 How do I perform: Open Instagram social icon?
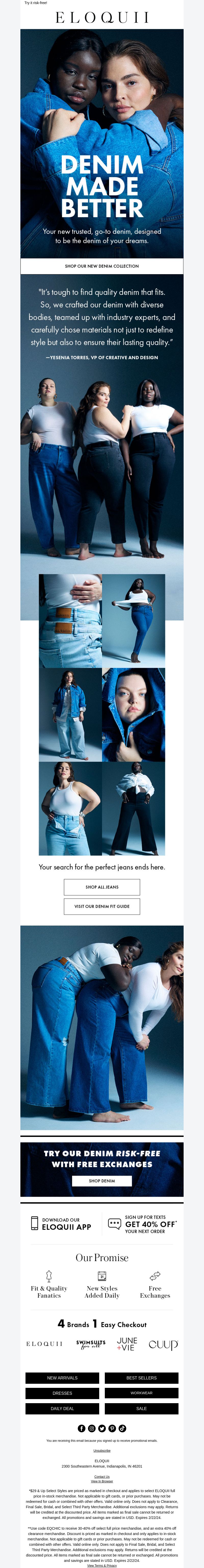[92, 1428]
